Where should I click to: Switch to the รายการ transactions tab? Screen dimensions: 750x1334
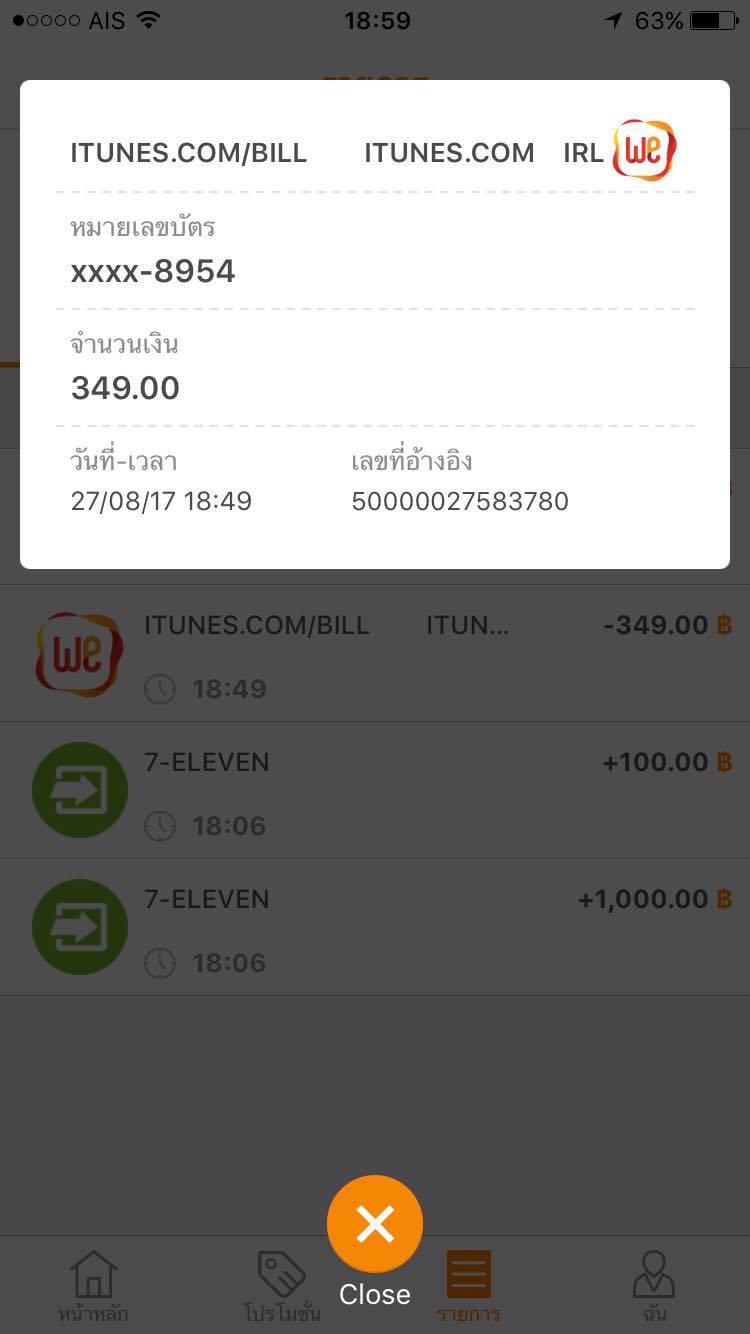468,1285
